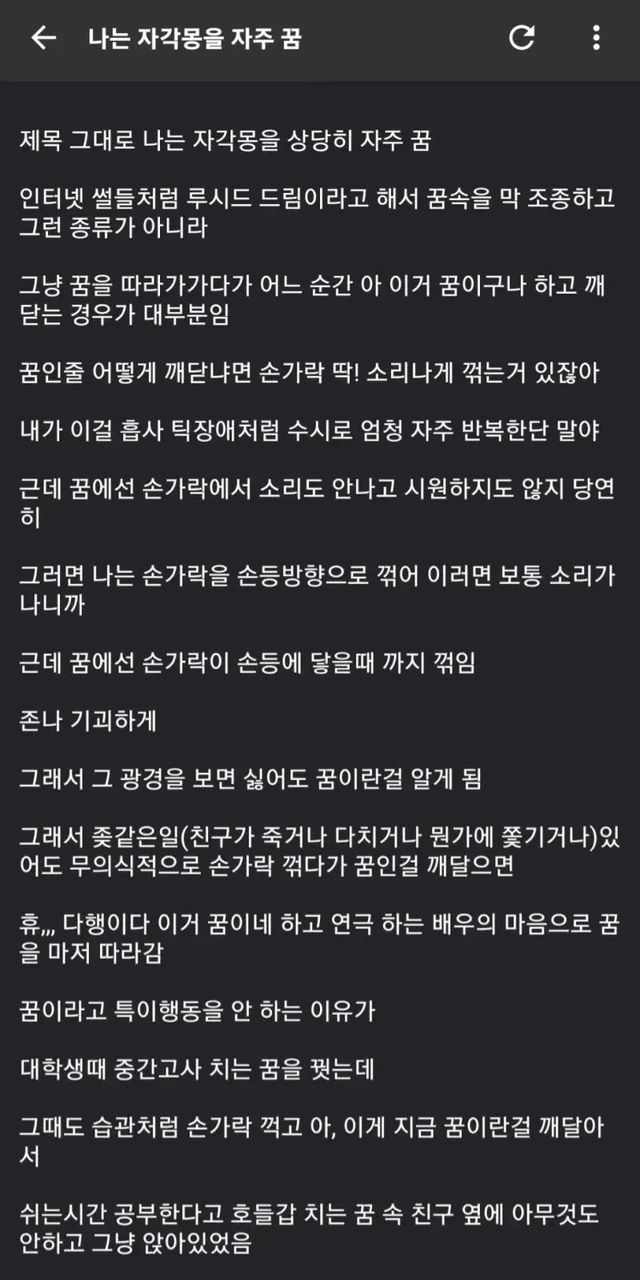Refresh the post with the reload icon
Screen dimensions: 640x1280
tap(522, 39)
